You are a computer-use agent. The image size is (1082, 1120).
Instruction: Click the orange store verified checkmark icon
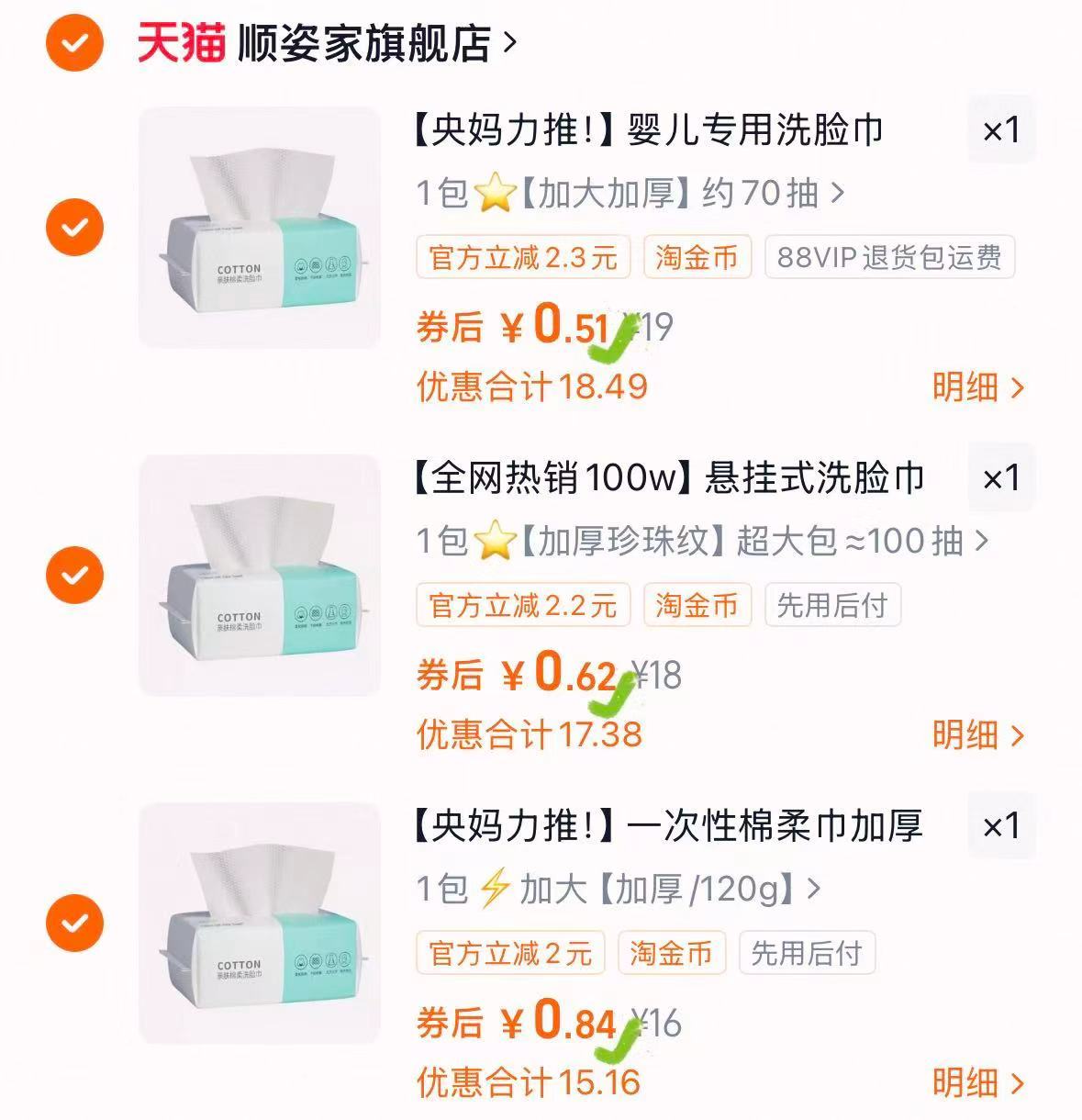[x=73, y=41]
